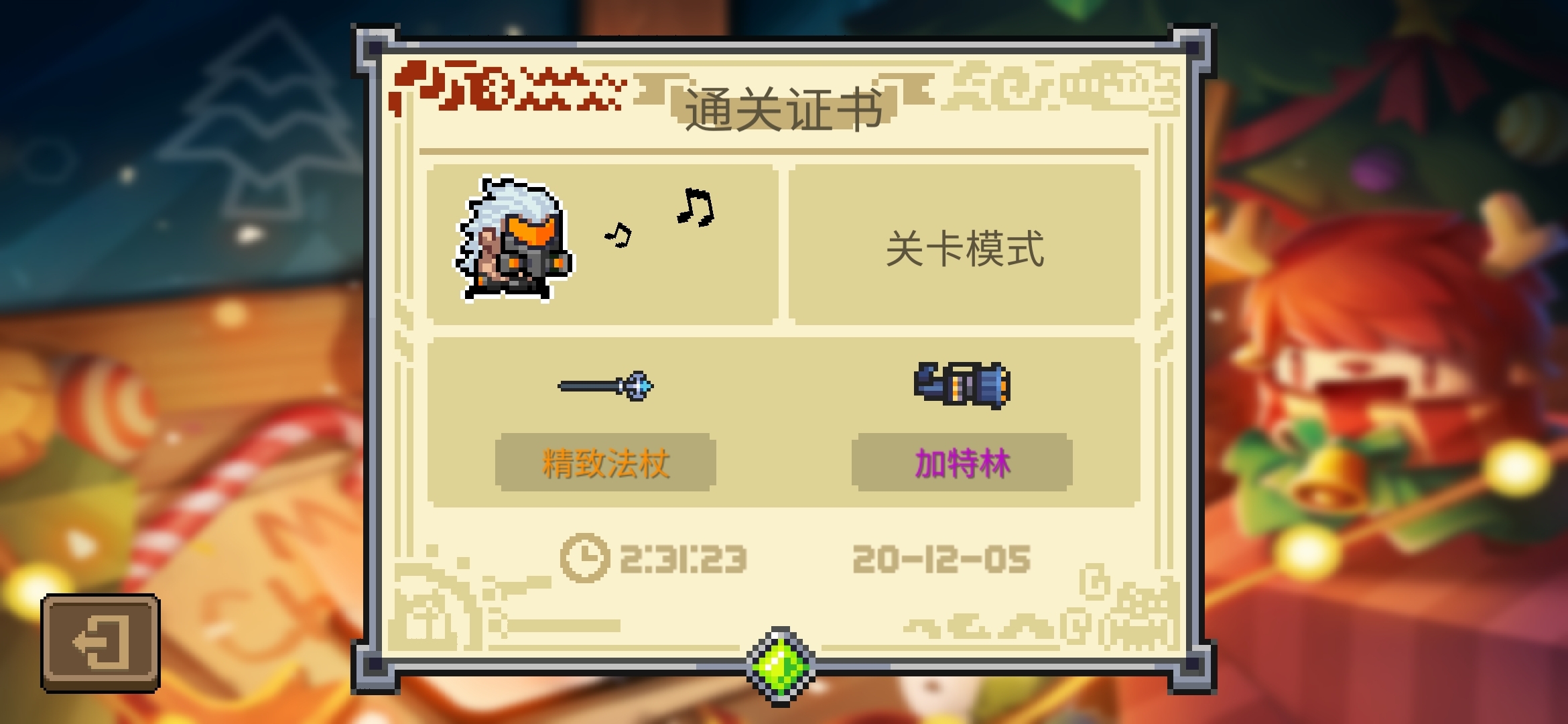Tap the exit button with the arrow

[101, 642]
